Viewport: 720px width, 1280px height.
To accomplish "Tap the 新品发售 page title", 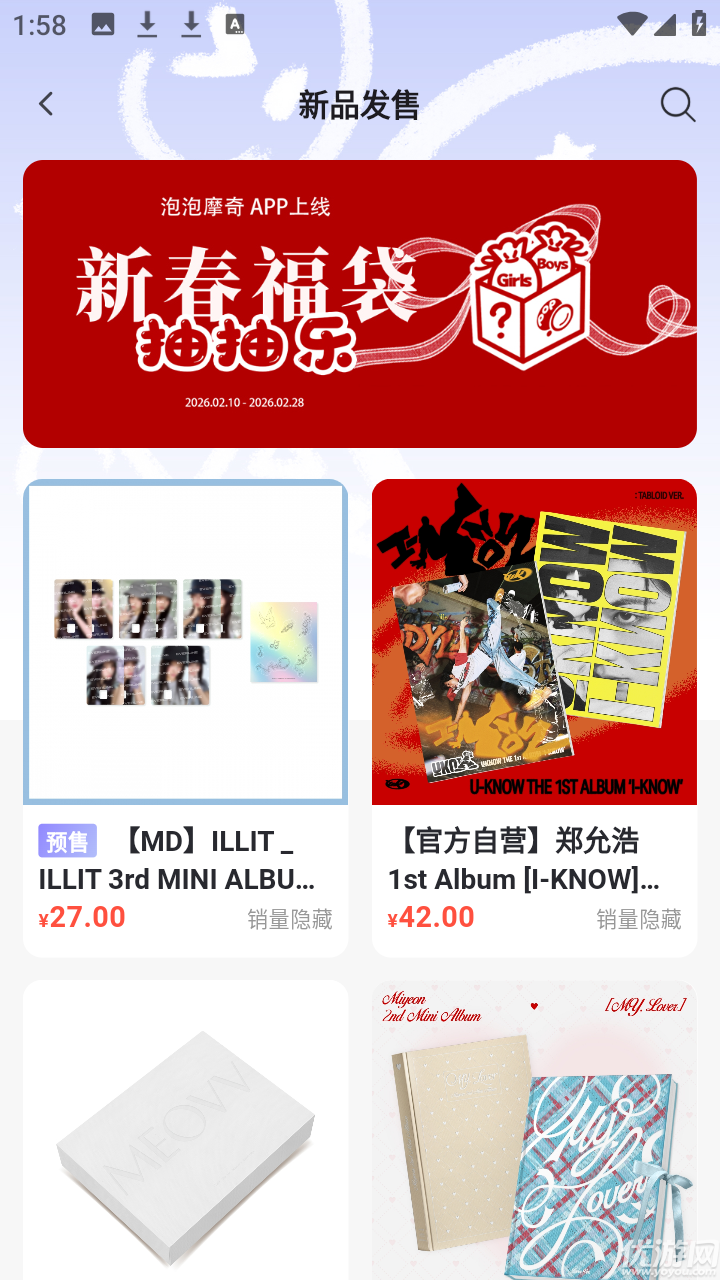I will pyautogui.click(x=360, y=104).
